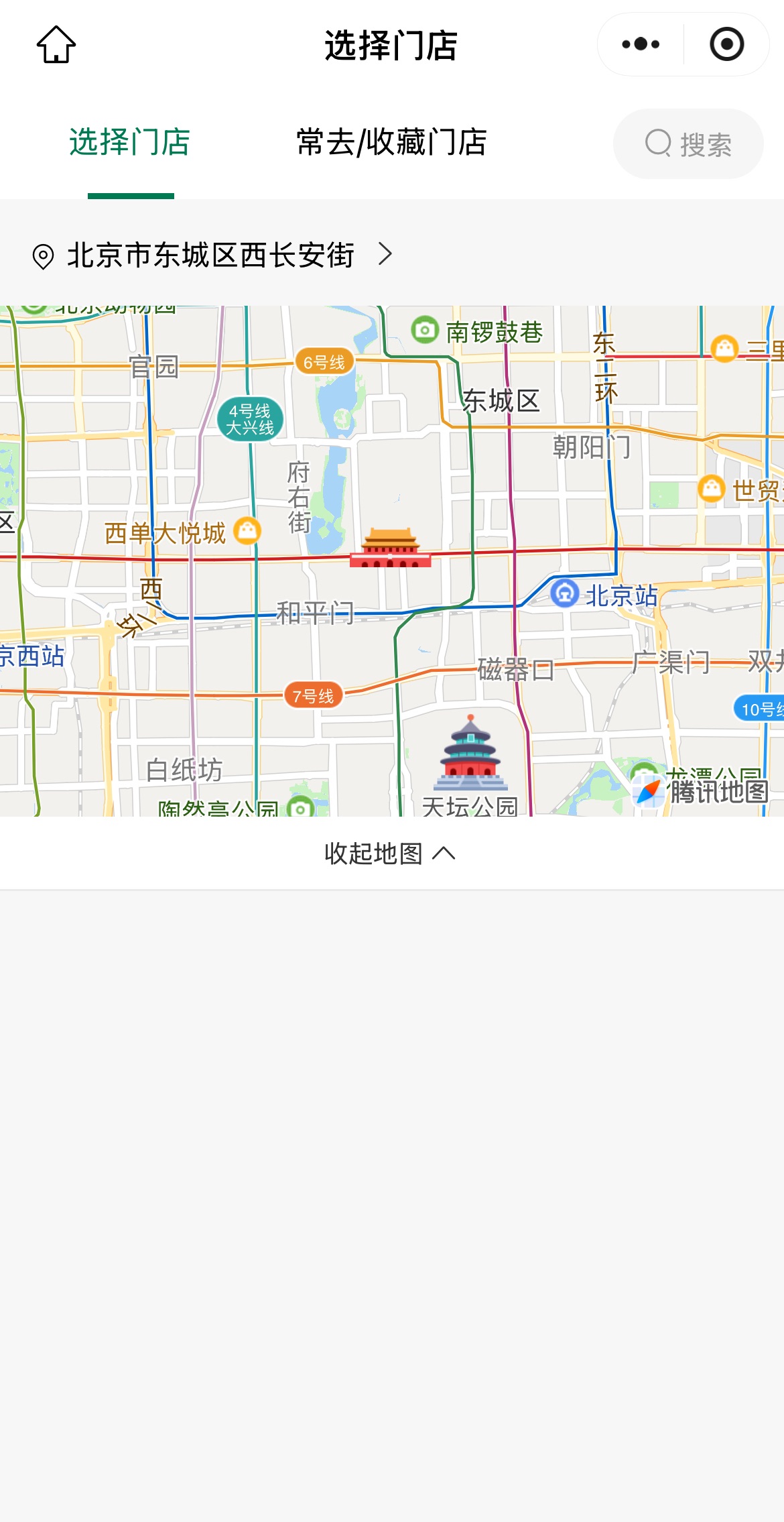Screen dimensions: 784x1522
Task: Change the location 北京市东城区西长安街
Action: pyautogui.click(x=212, y=255)
